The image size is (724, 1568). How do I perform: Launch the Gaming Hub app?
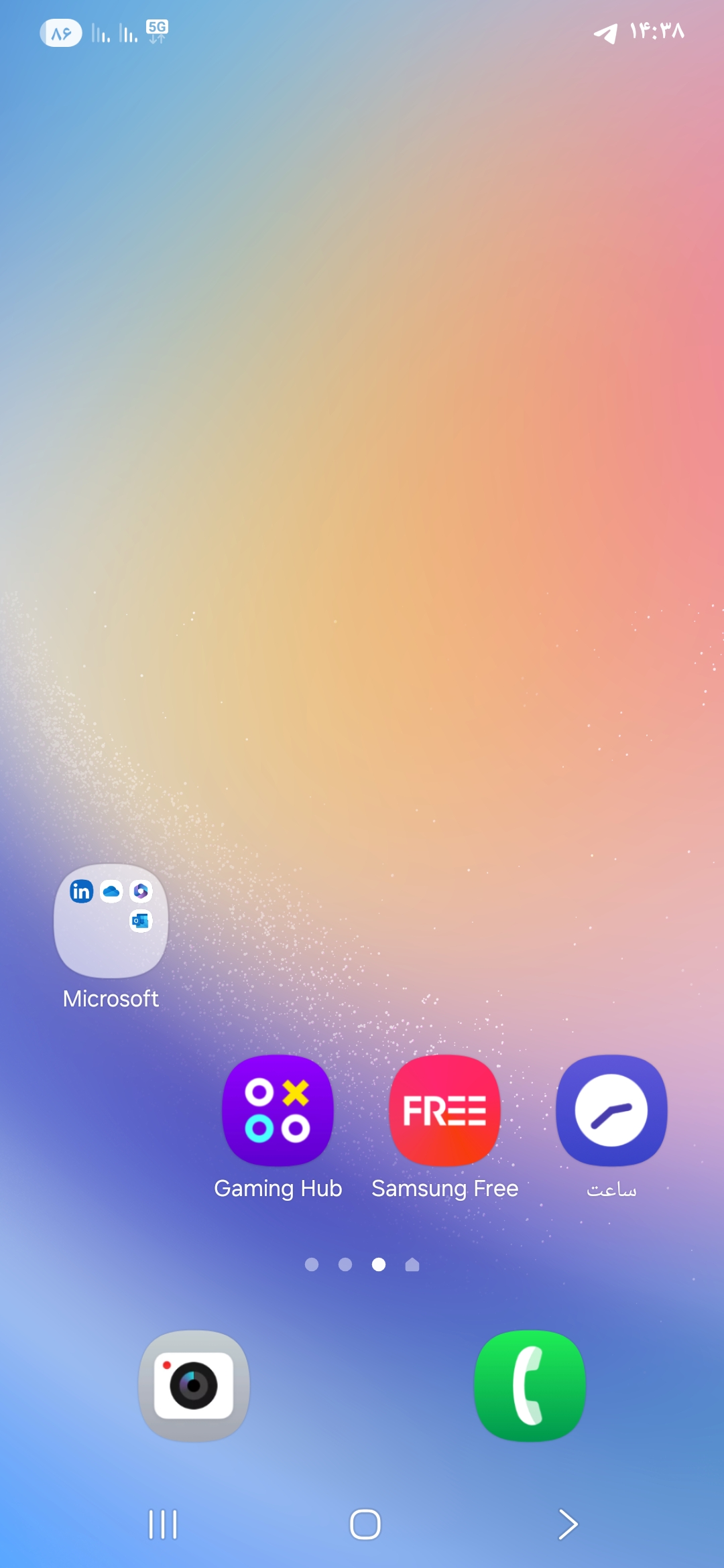click(278, 1110)
